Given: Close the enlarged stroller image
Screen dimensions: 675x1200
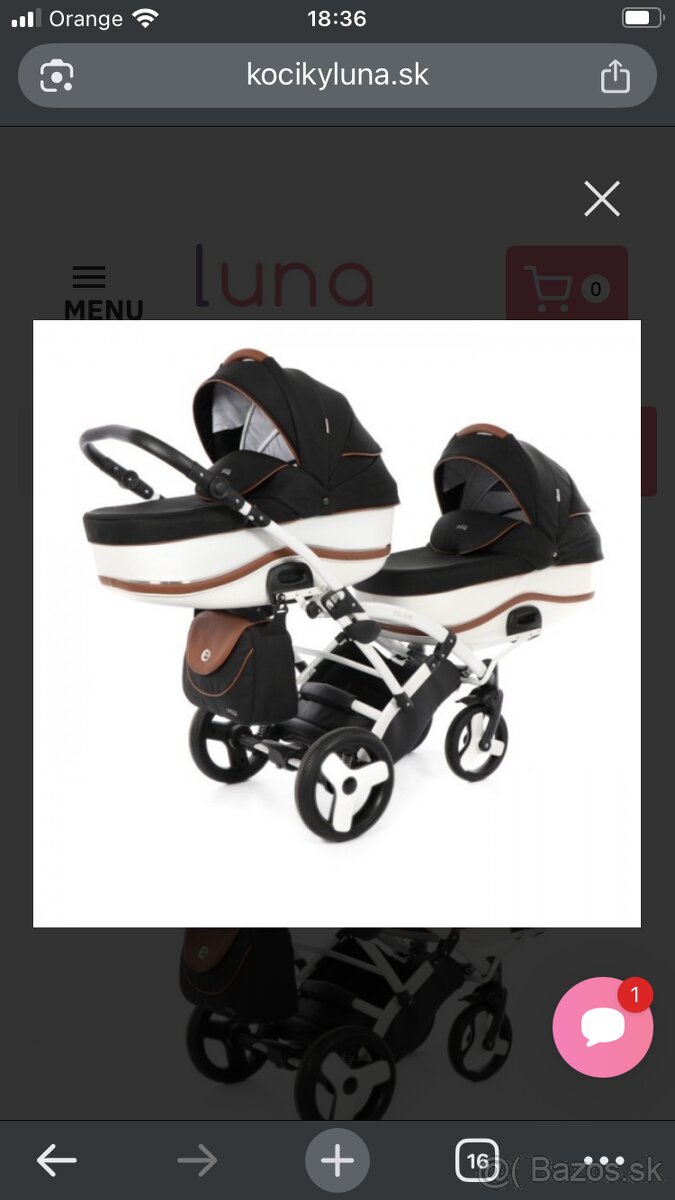Looking at the screenshot, I should [x=602, y=199].
